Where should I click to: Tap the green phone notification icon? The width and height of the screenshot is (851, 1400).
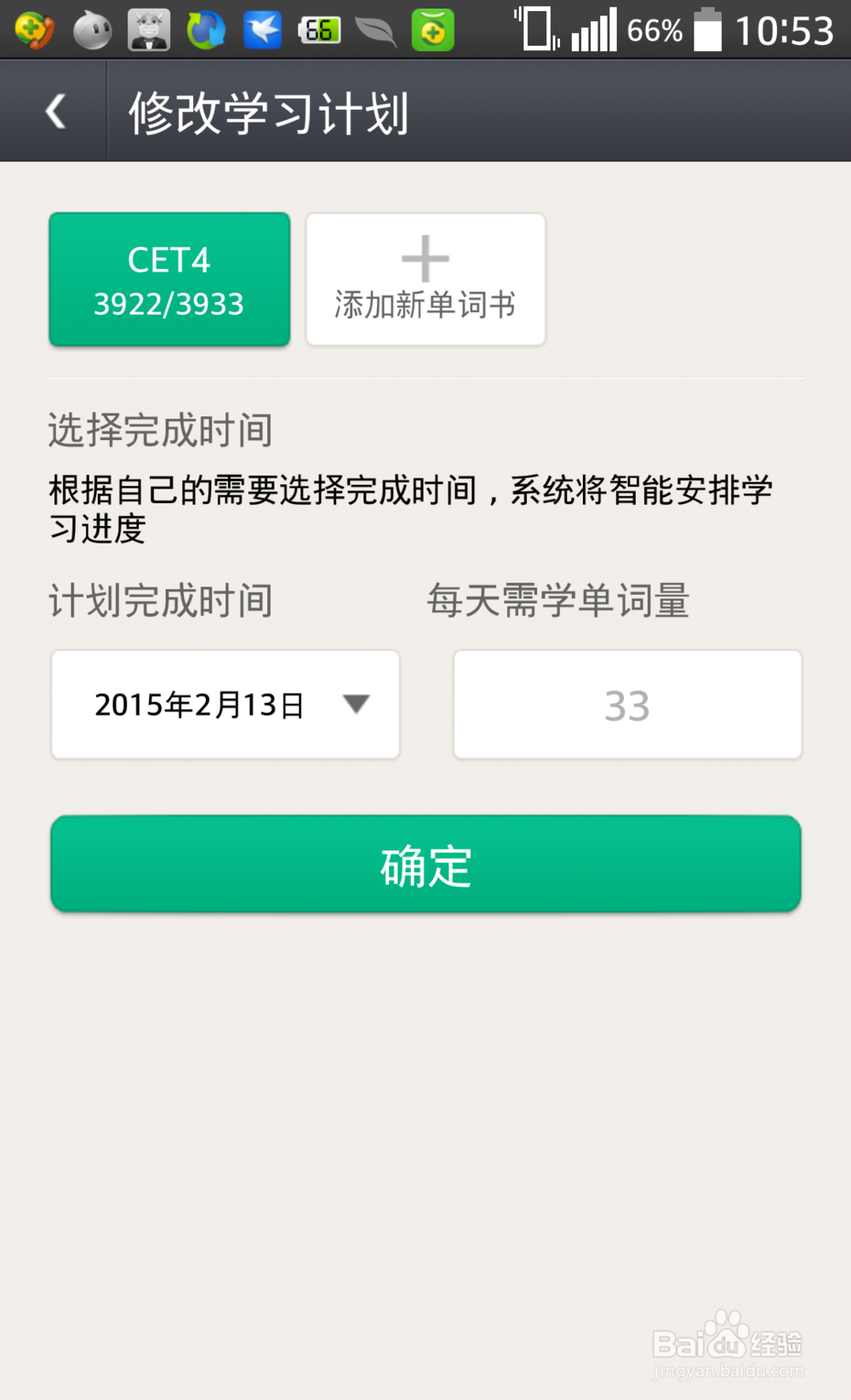(34, 28)
